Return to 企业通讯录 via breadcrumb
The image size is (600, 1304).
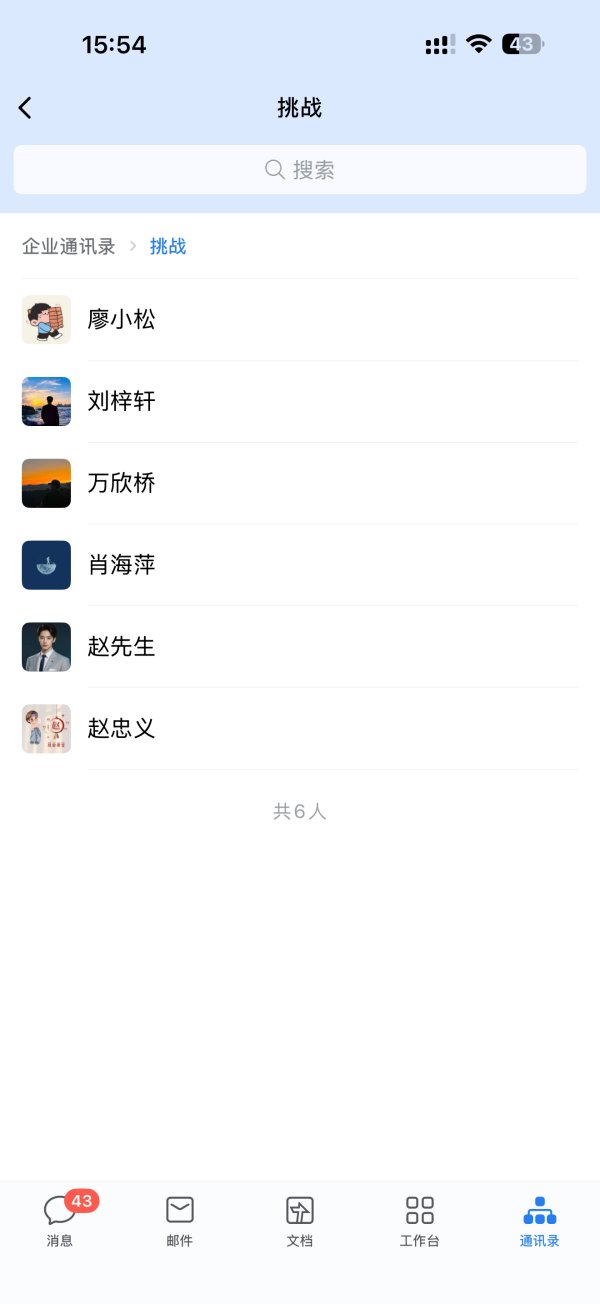(69, 247)
